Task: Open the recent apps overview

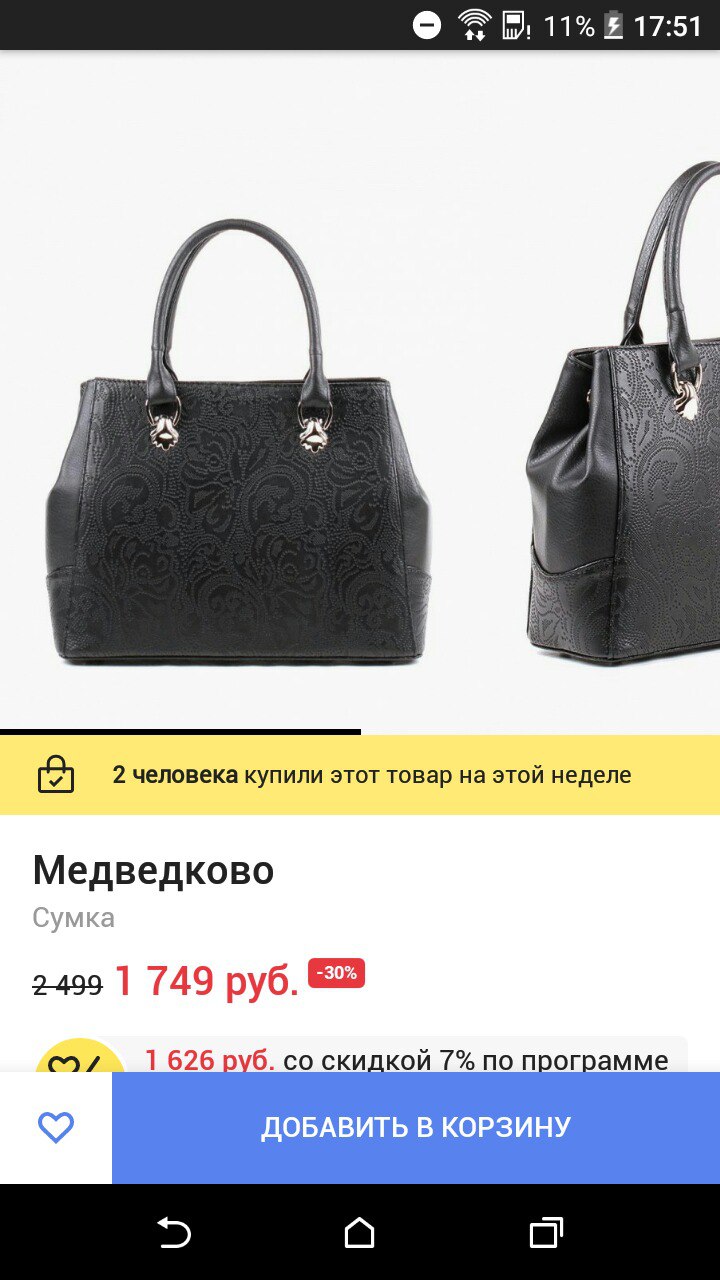Action: [545, 1233]
